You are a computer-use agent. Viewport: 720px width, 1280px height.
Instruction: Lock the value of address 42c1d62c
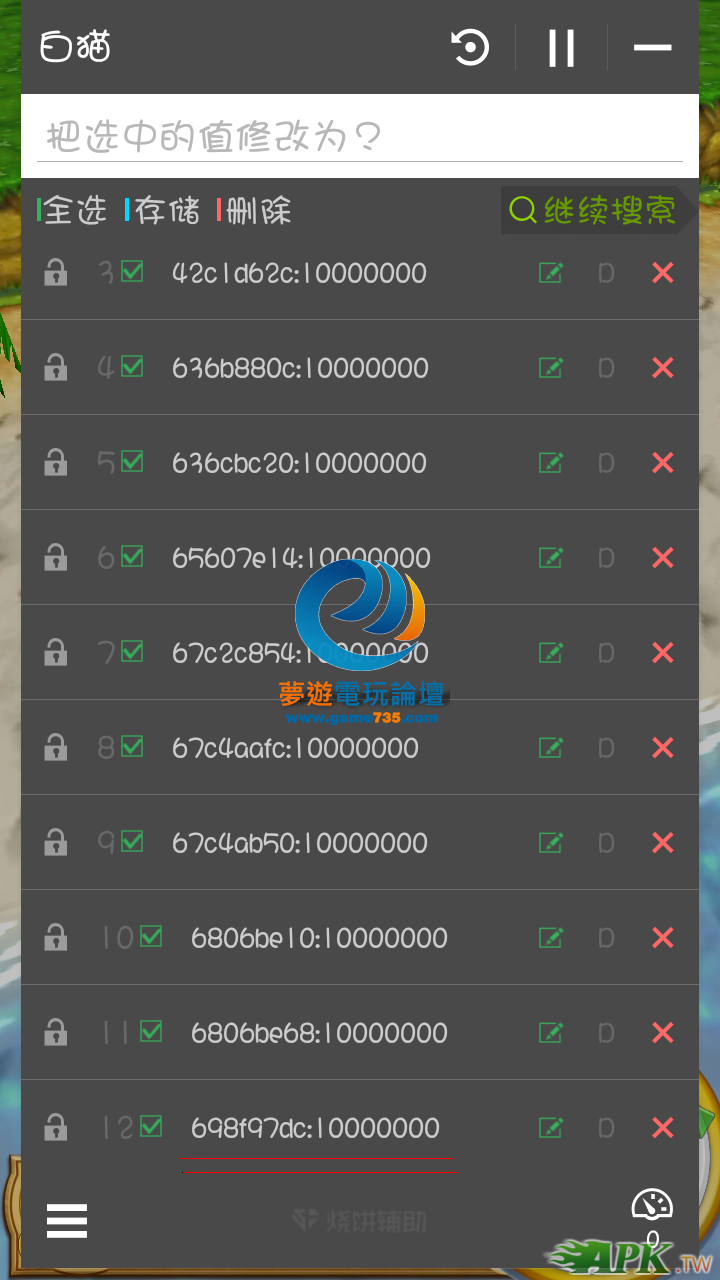coord(56,272)
